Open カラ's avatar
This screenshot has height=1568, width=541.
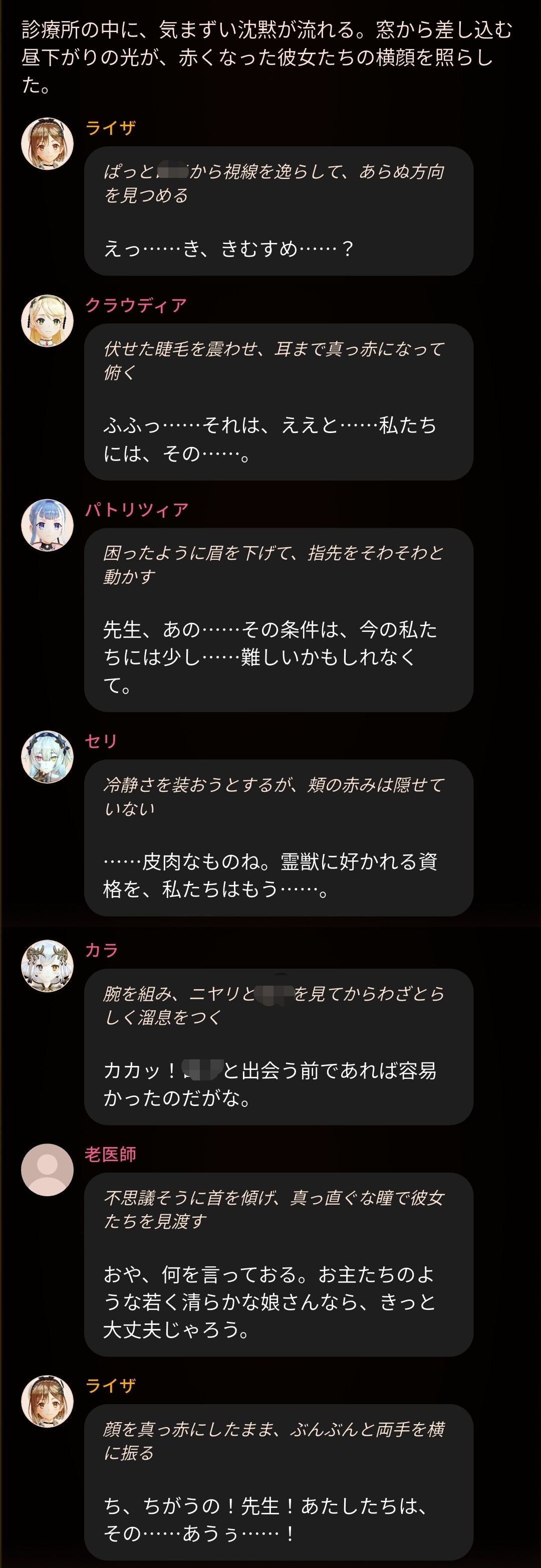point(48,966)
